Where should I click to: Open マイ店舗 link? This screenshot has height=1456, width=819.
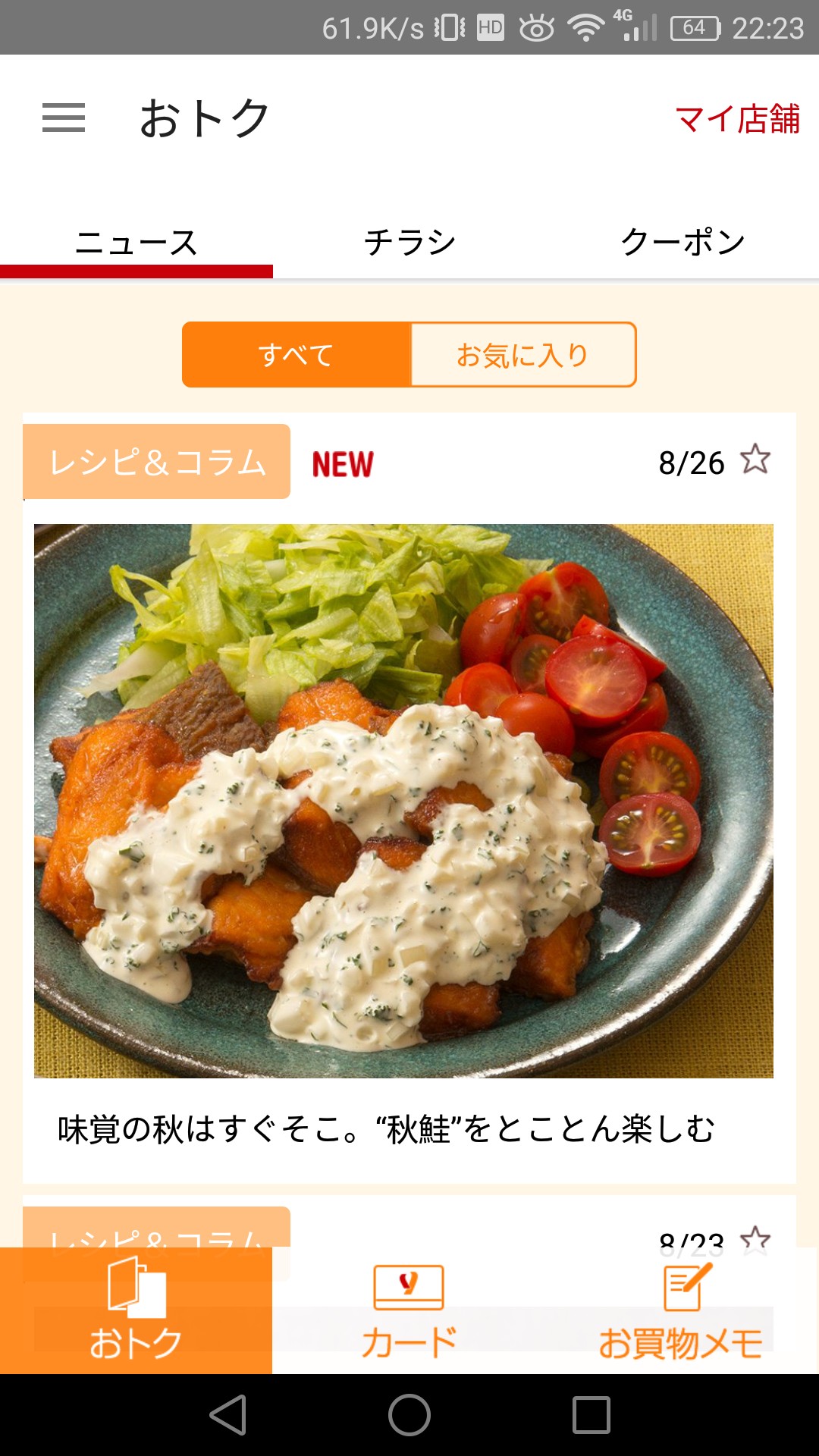737,119
